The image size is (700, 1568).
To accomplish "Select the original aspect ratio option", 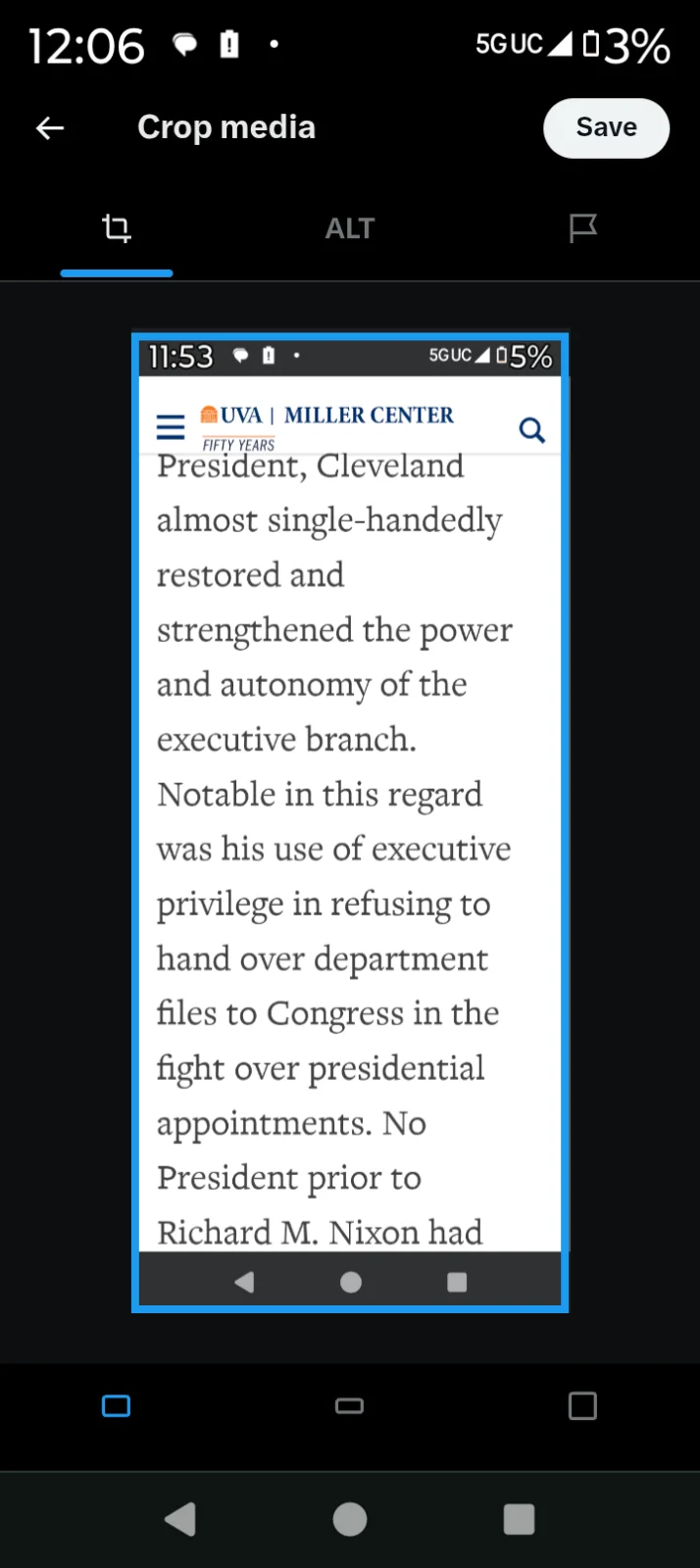I will [117, 1406].
